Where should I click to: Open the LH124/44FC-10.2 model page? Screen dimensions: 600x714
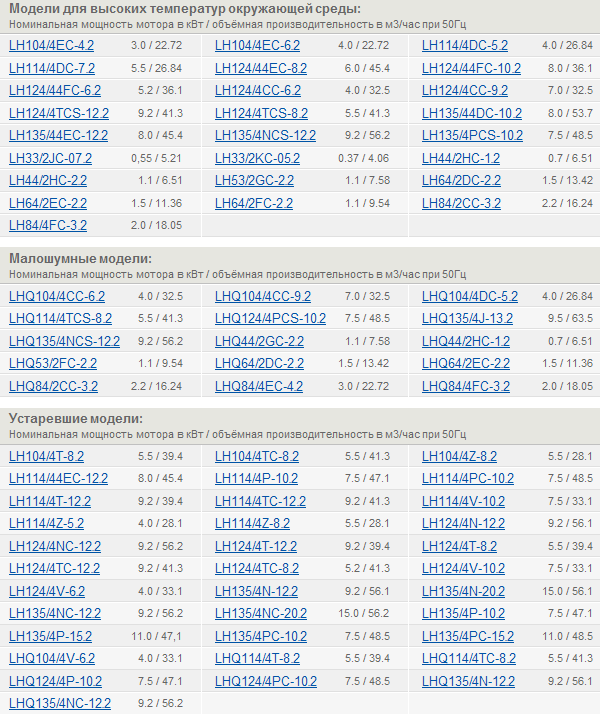click(x=471, y=68)
